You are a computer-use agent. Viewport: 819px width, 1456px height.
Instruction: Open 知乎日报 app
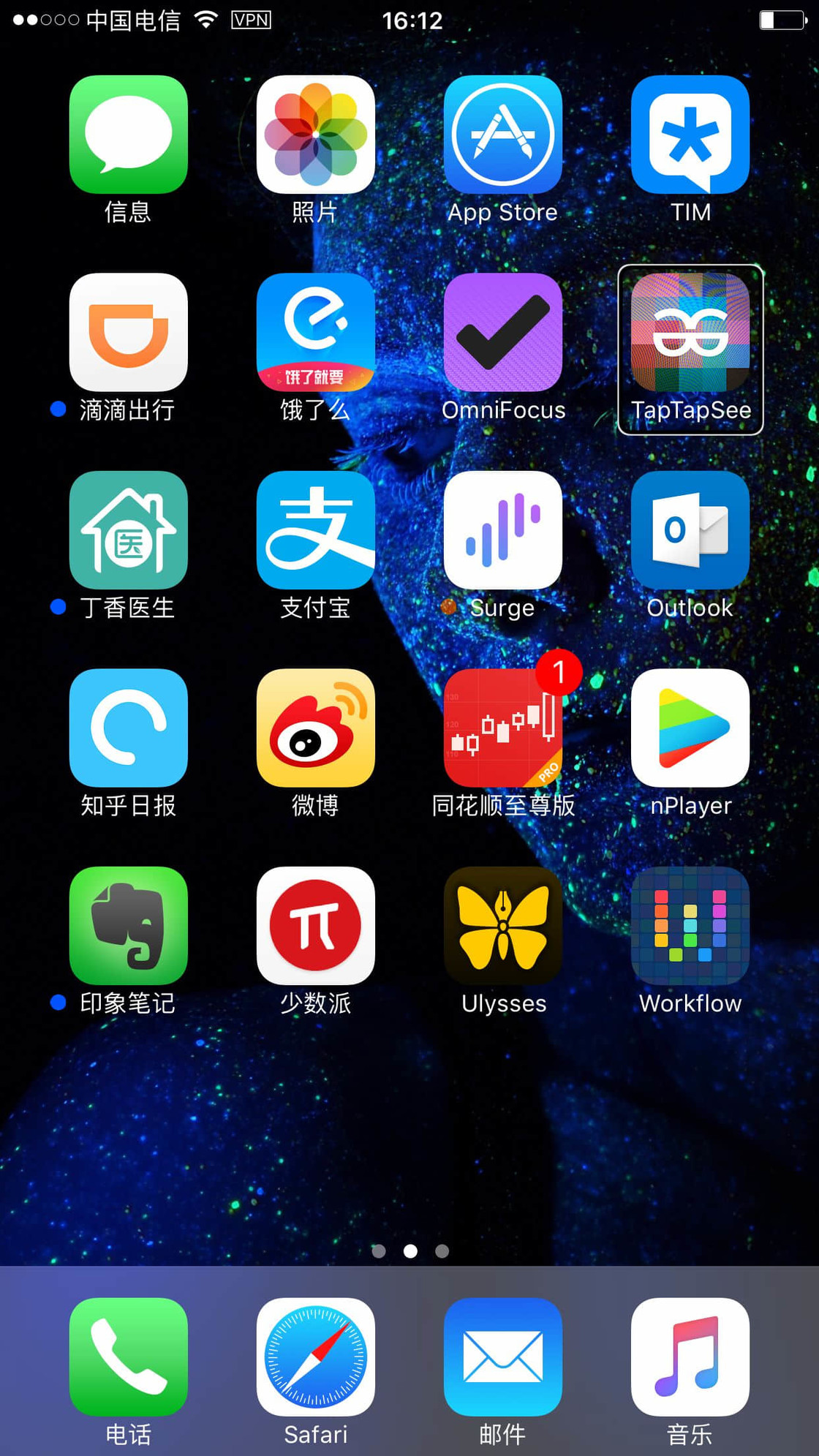click(x=128, y=728)
